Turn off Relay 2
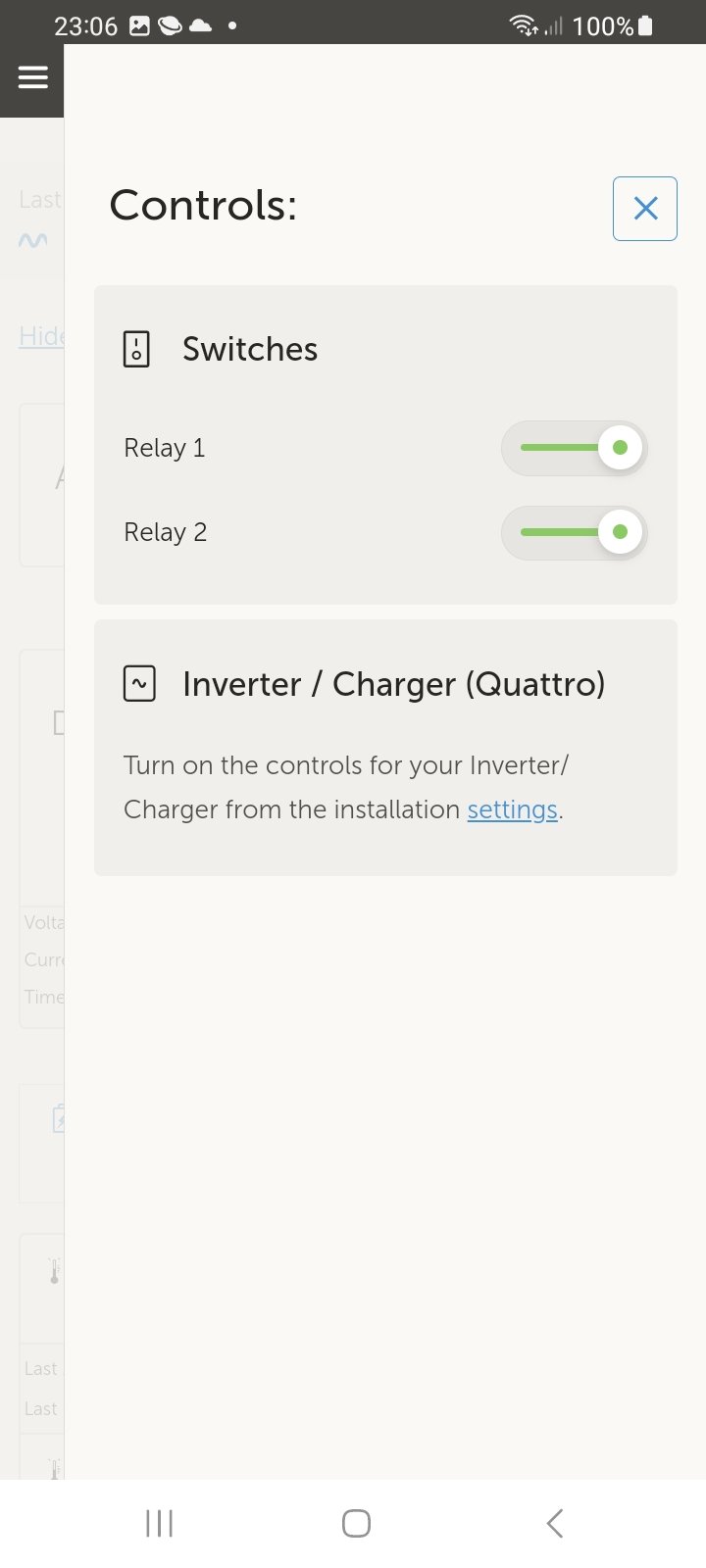The height and width of the screenshot is (1568, 706). [x=575, y=533]
